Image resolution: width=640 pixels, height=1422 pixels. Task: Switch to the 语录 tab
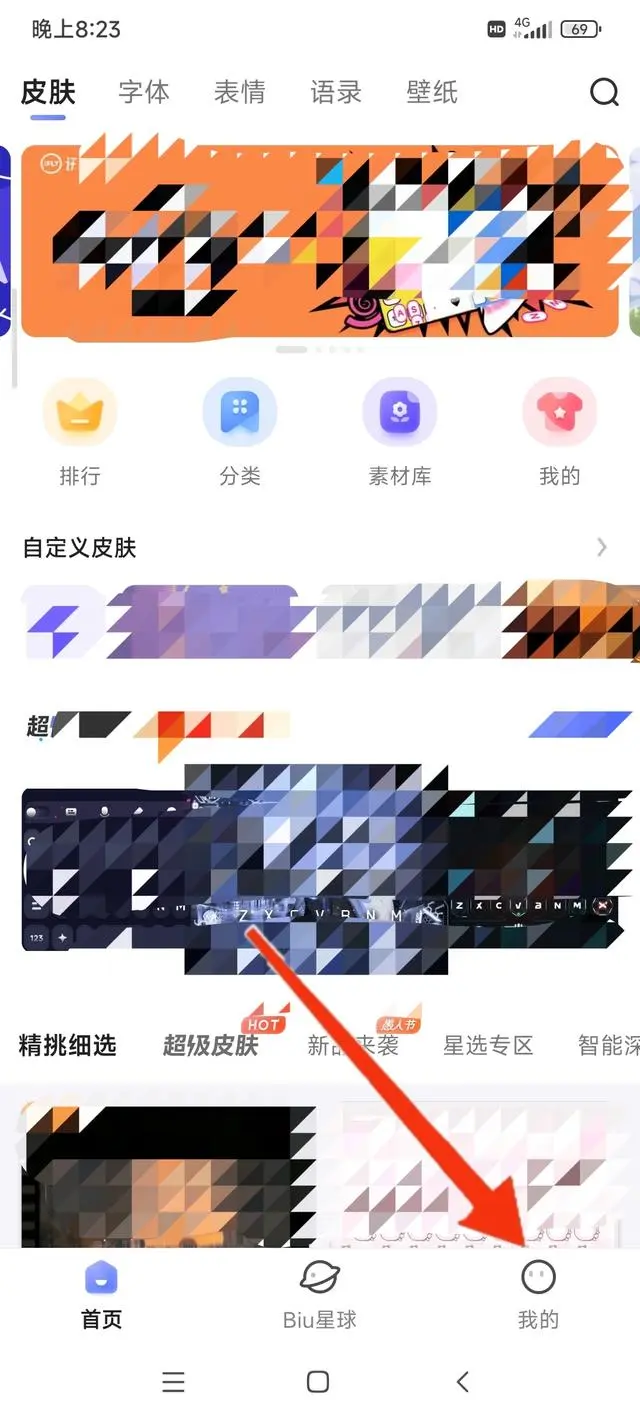click(x=335, y=92)
